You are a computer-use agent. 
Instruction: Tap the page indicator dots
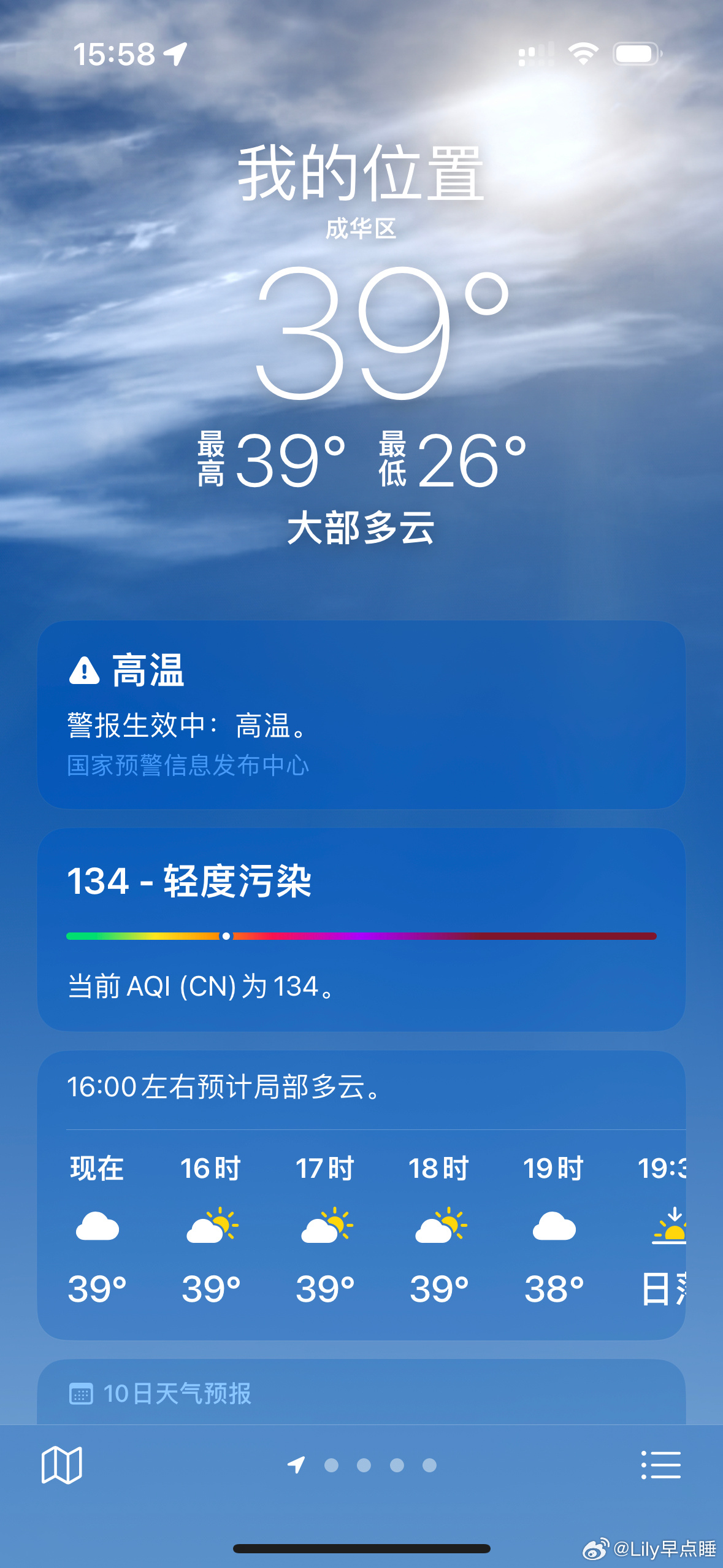tap(362, 1465)
